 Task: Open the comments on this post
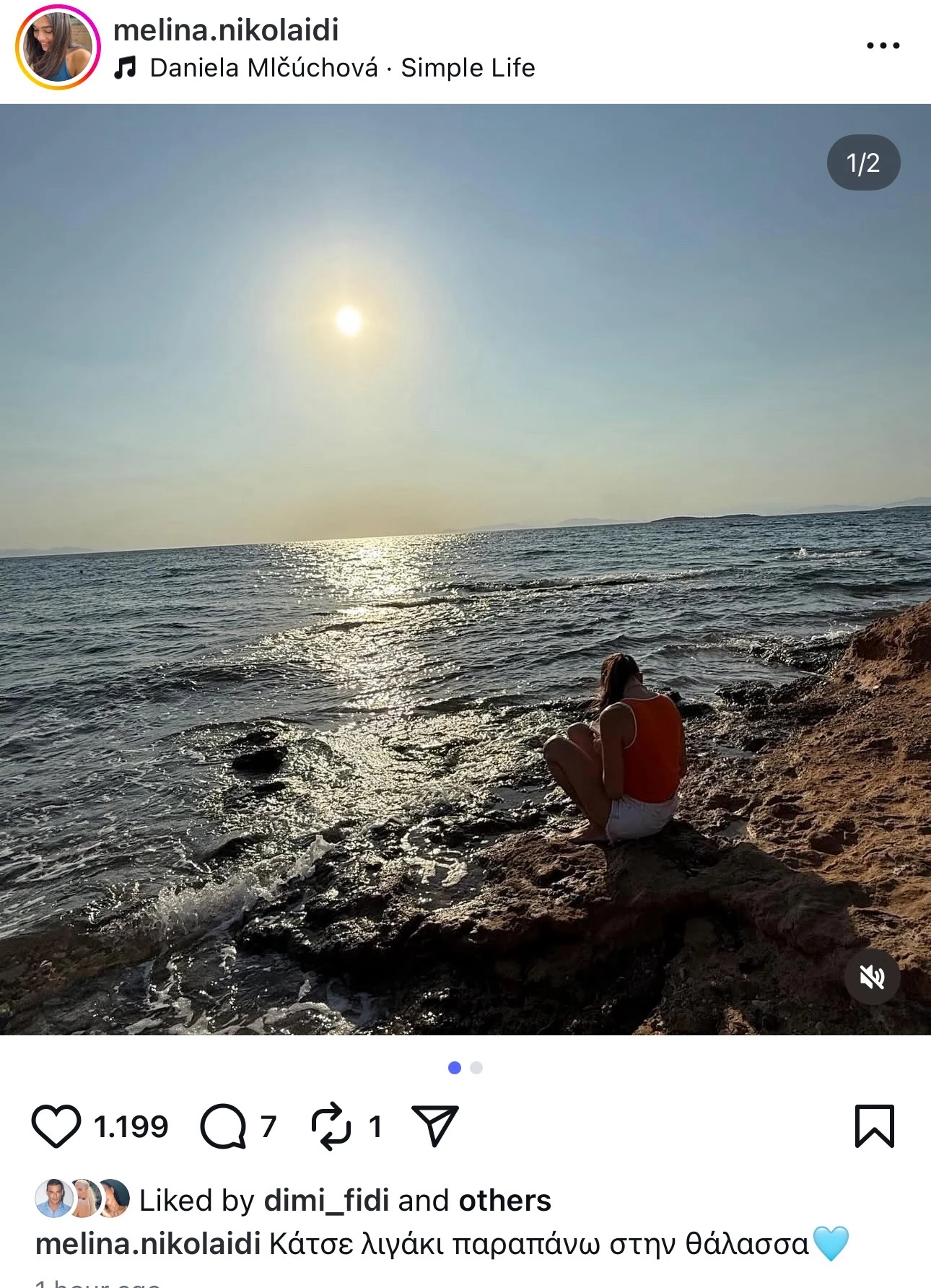[223, 1126]
